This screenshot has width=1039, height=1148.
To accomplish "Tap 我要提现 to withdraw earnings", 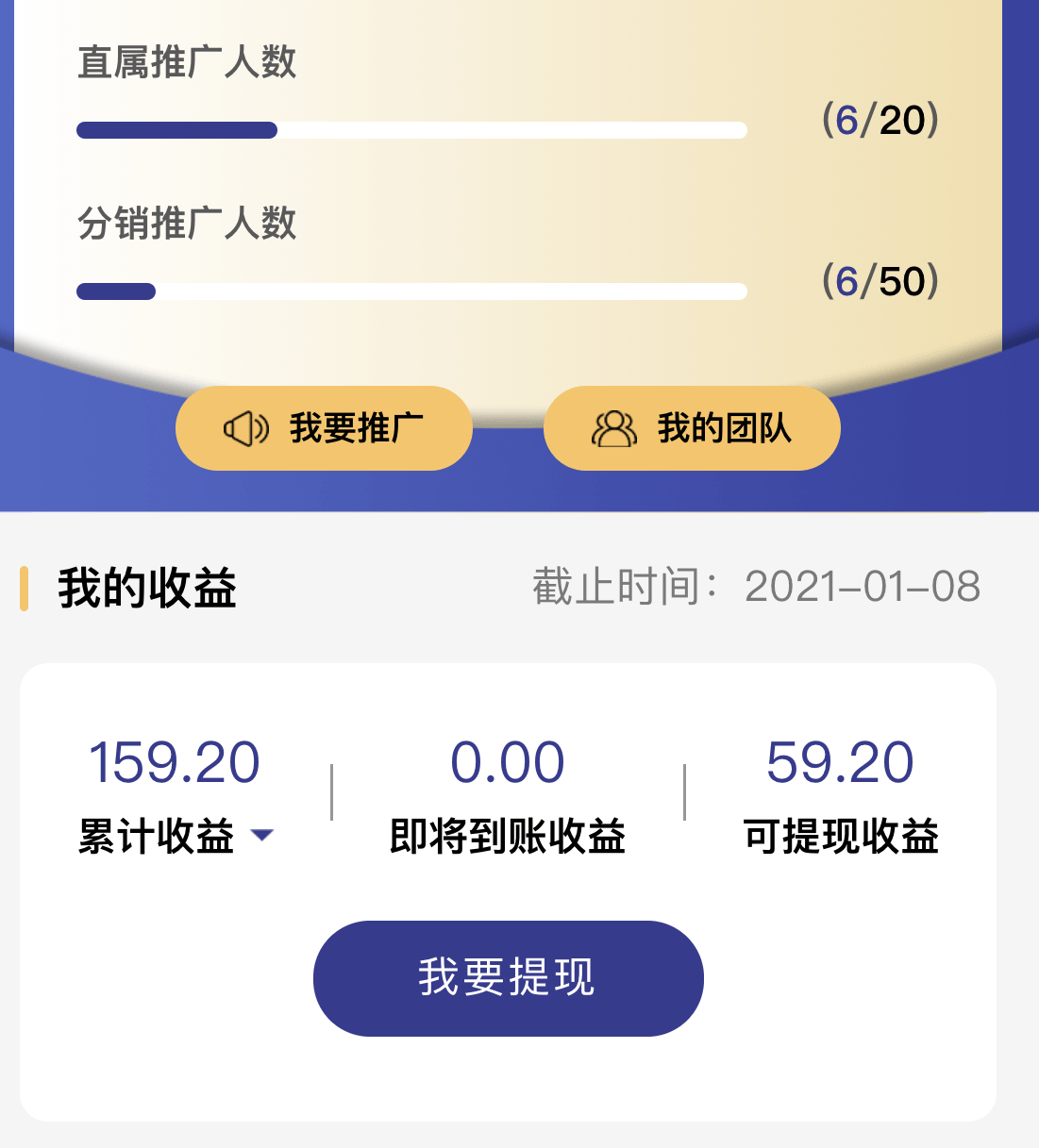I will point(508,978).
